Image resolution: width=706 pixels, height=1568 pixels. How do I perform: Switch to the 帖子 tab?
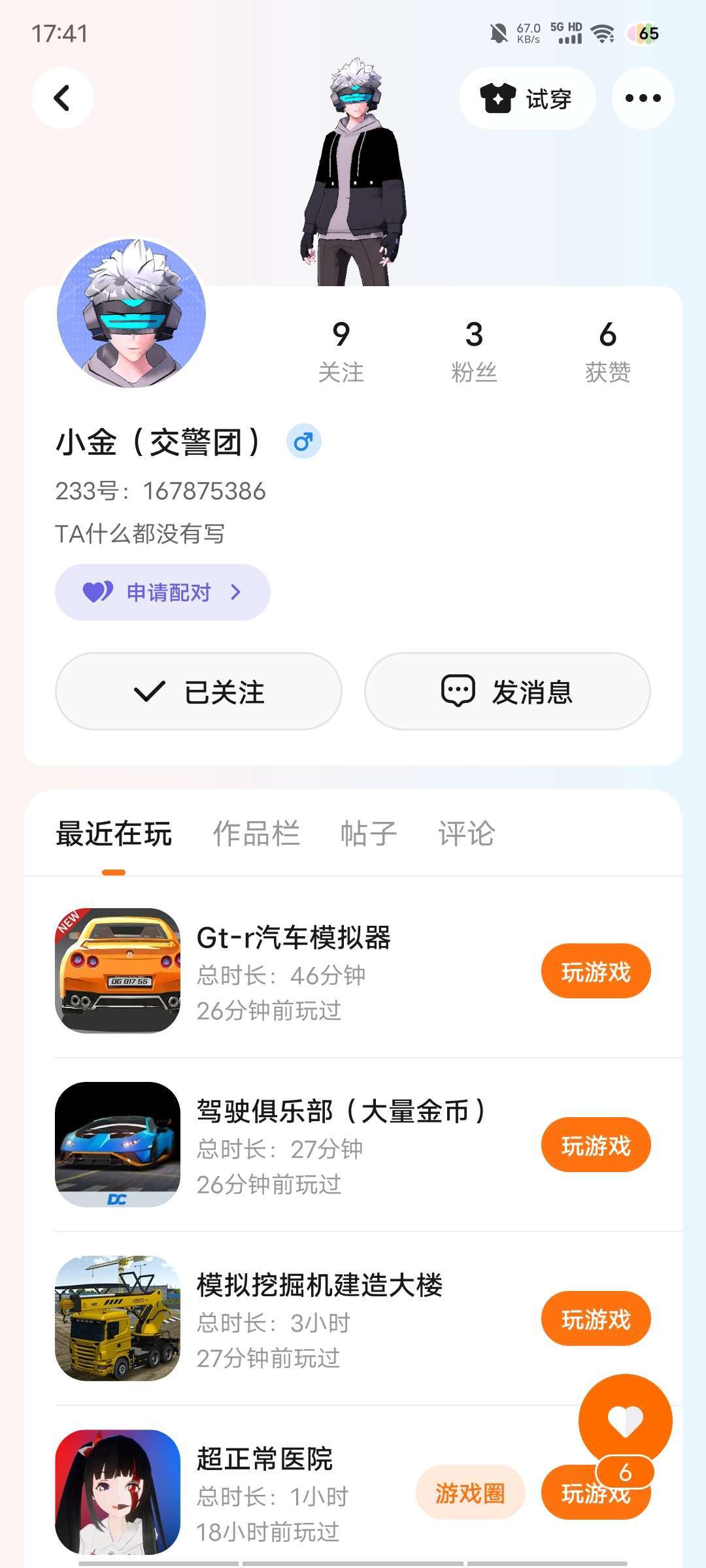click(x=369, y=834)
